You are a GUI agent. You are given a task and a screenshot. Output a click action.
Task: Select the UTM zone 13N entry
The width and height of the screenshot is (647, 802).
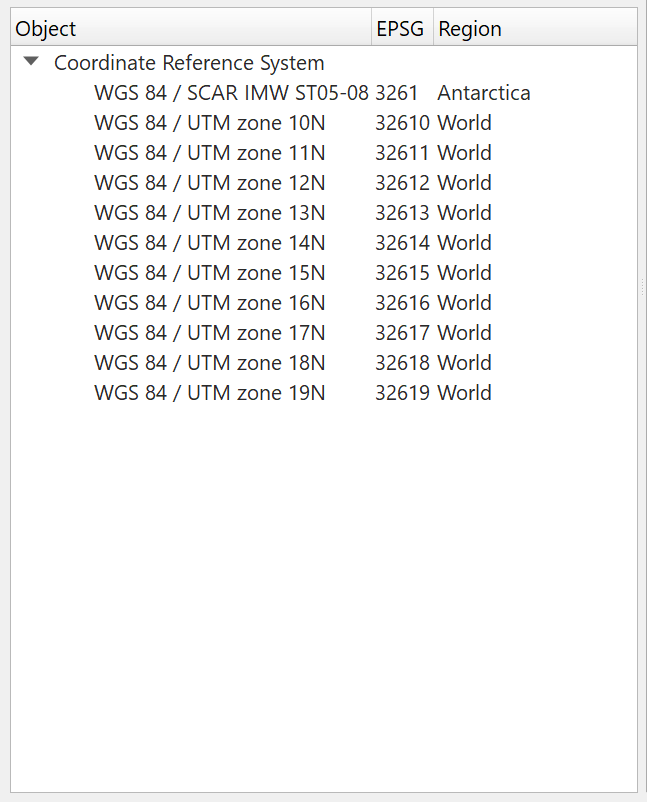[210, 213]
